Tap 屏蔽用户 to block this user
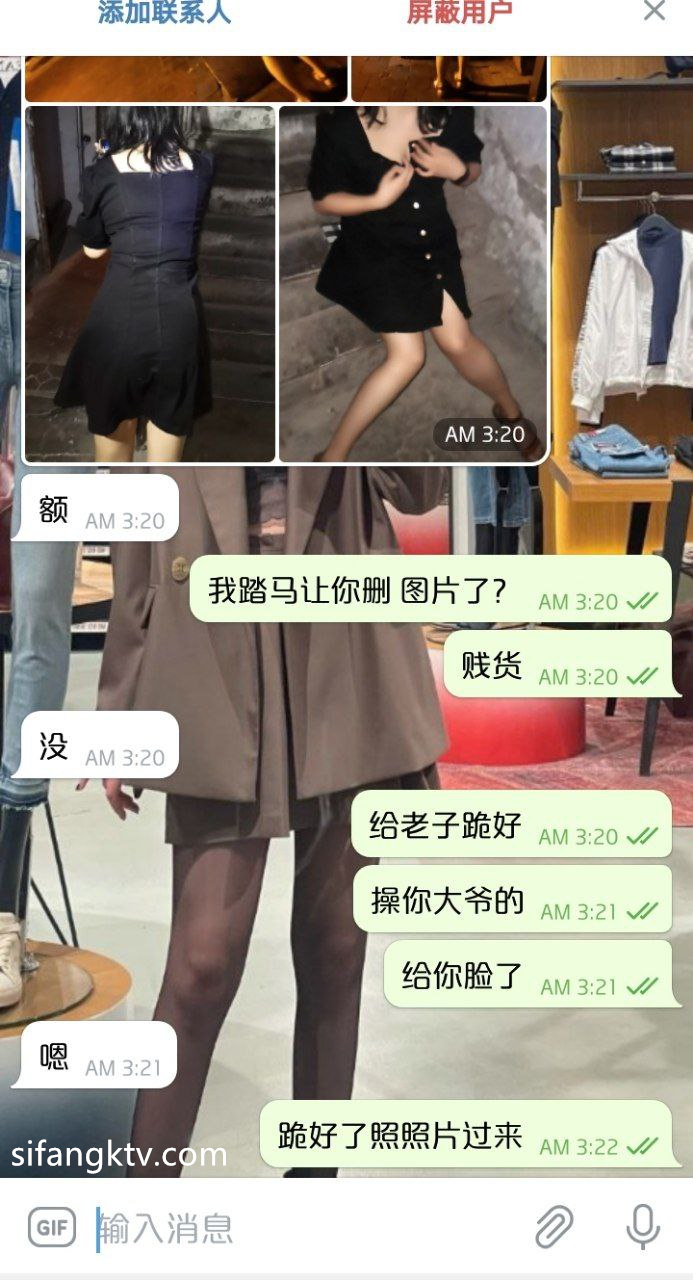 (x=460, y=12)
